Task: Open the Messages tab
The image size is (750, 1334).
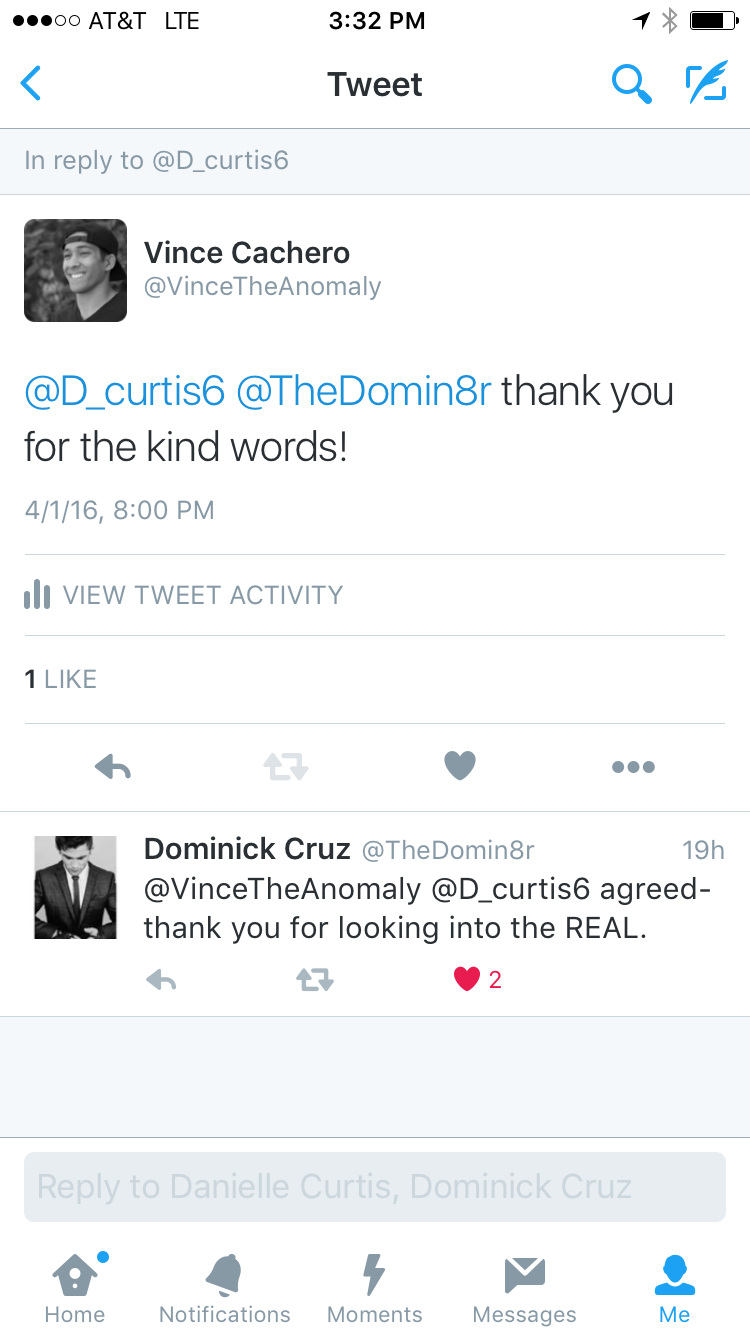Action: click(525, 1288)
